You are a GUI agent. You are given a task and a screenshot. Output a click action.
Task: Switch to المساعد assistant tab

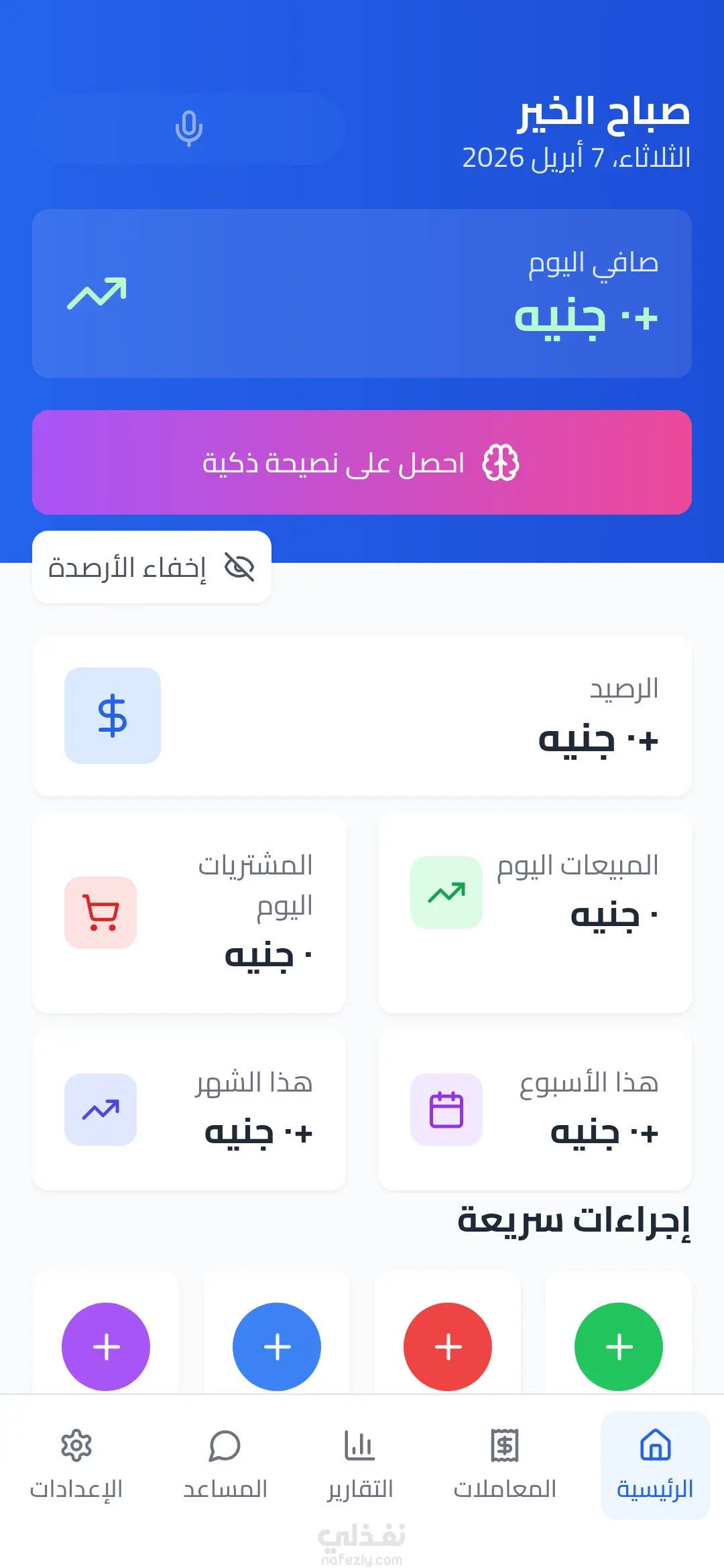click(x=225, y=1465)
